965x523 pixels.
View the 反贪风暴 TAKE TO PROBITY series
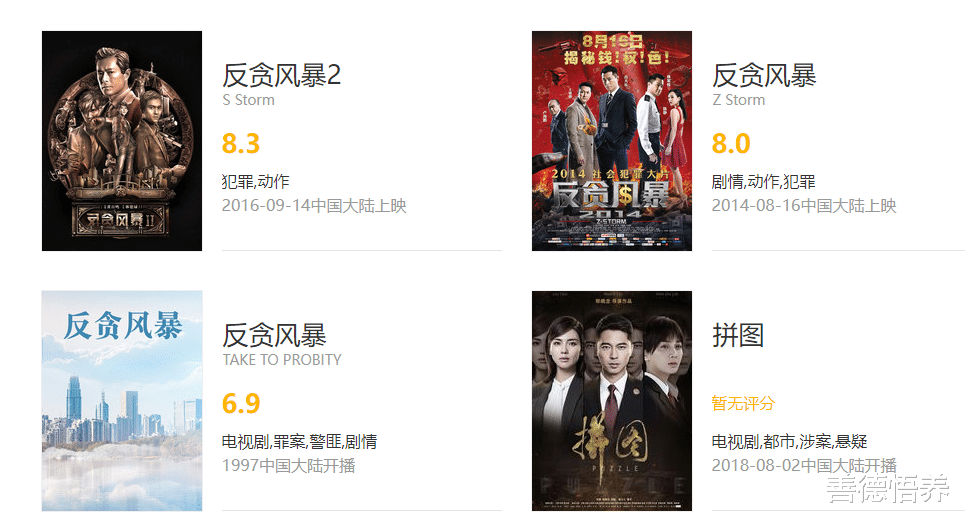pyautogui.click(x=271, y=401)
